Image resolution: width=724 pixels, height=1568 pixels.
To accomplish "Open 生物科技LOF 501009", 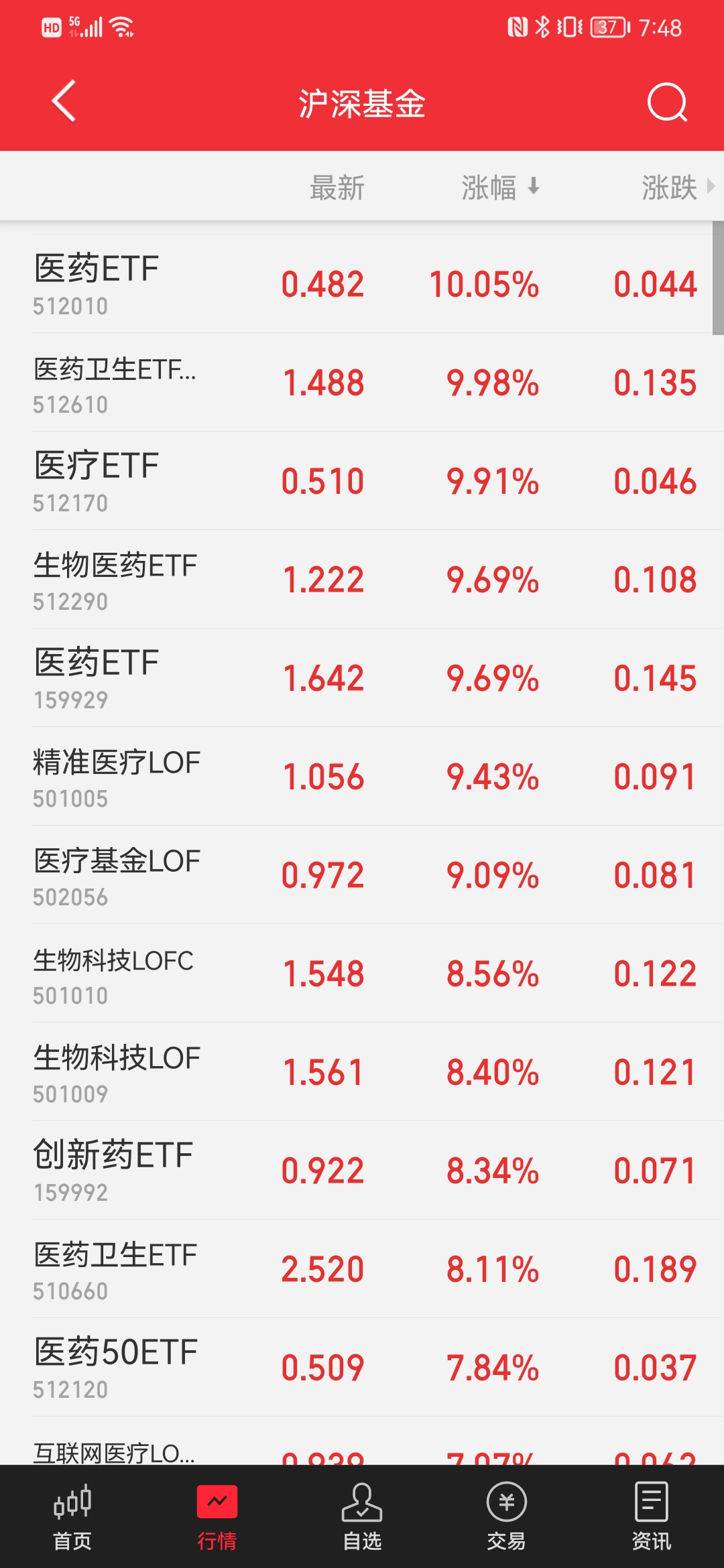I will (362, 1072).
